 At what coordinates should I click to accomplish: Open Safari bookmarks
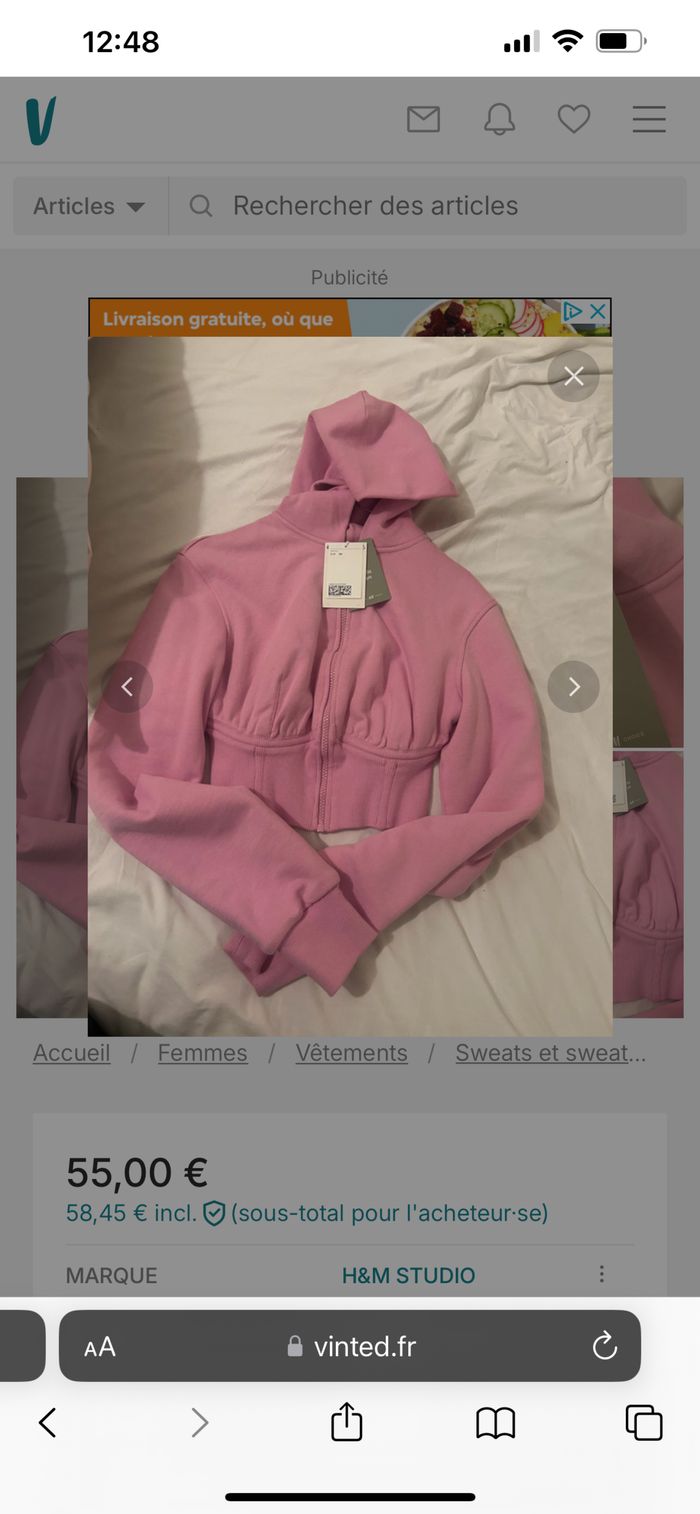[x=495, y=1422]
